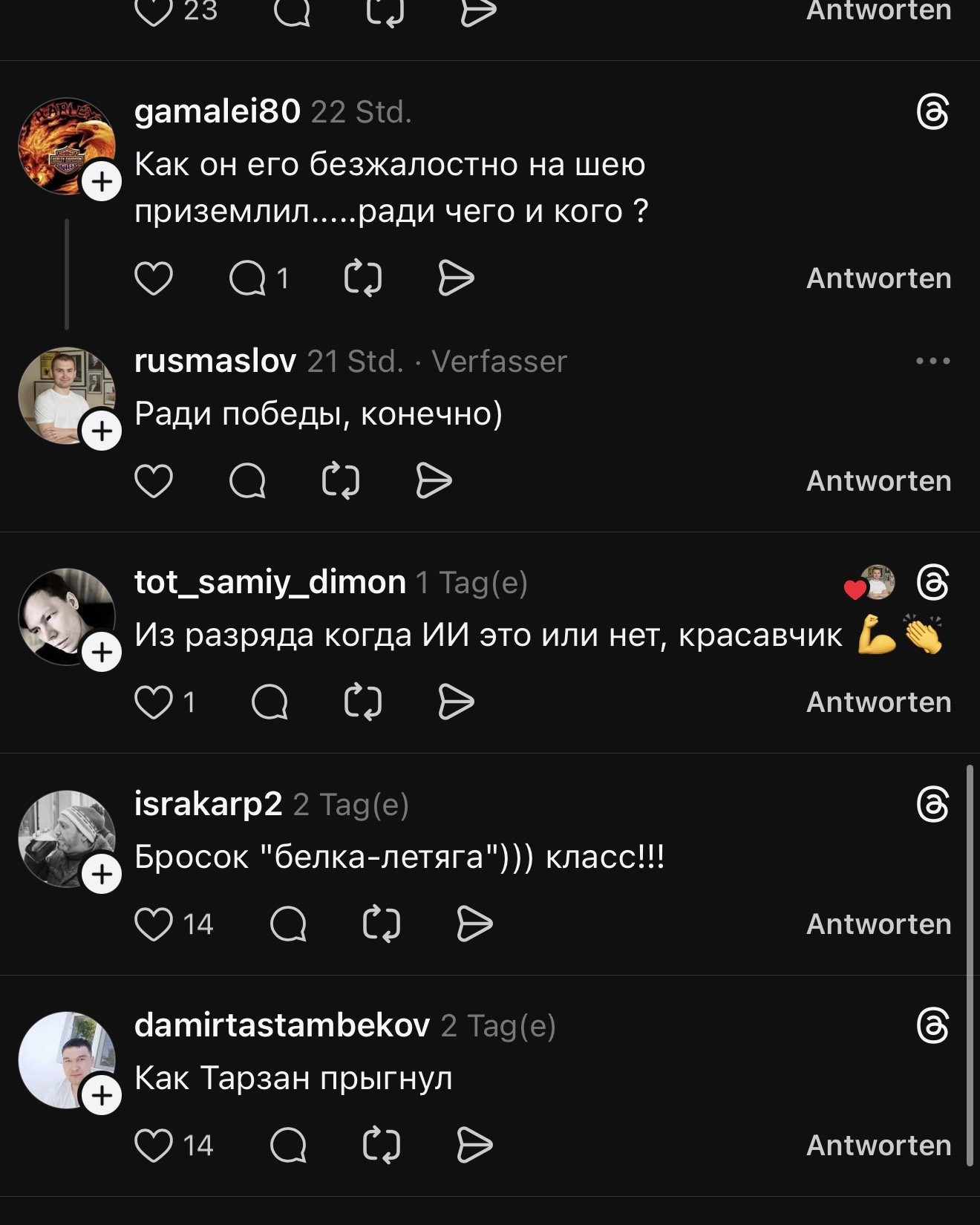The height and width of the screenshot is (1225, 980).
Task: Open the Threads icon beside tot_samiy_dimon
Action: pos(932,583)
